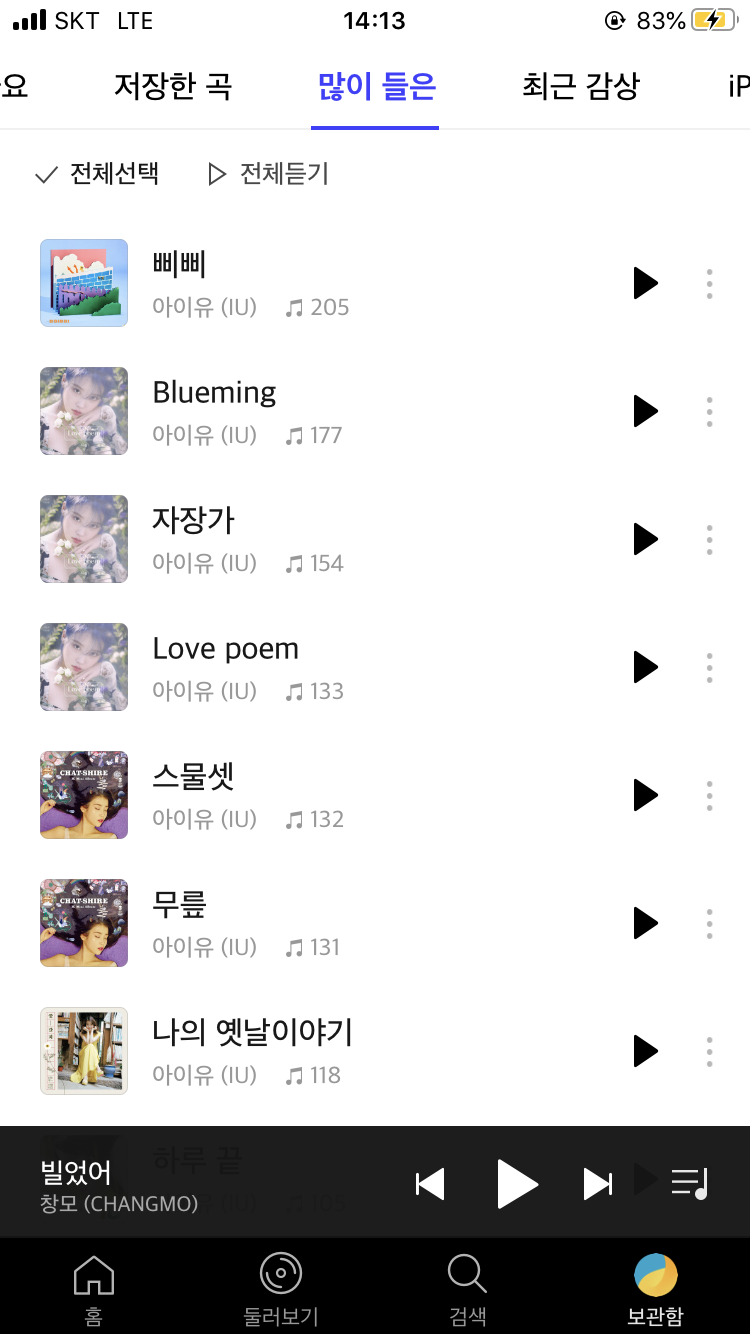Open the current playlist queue icon
This screenshot has width=750, height=1334.
[689, 1182]
